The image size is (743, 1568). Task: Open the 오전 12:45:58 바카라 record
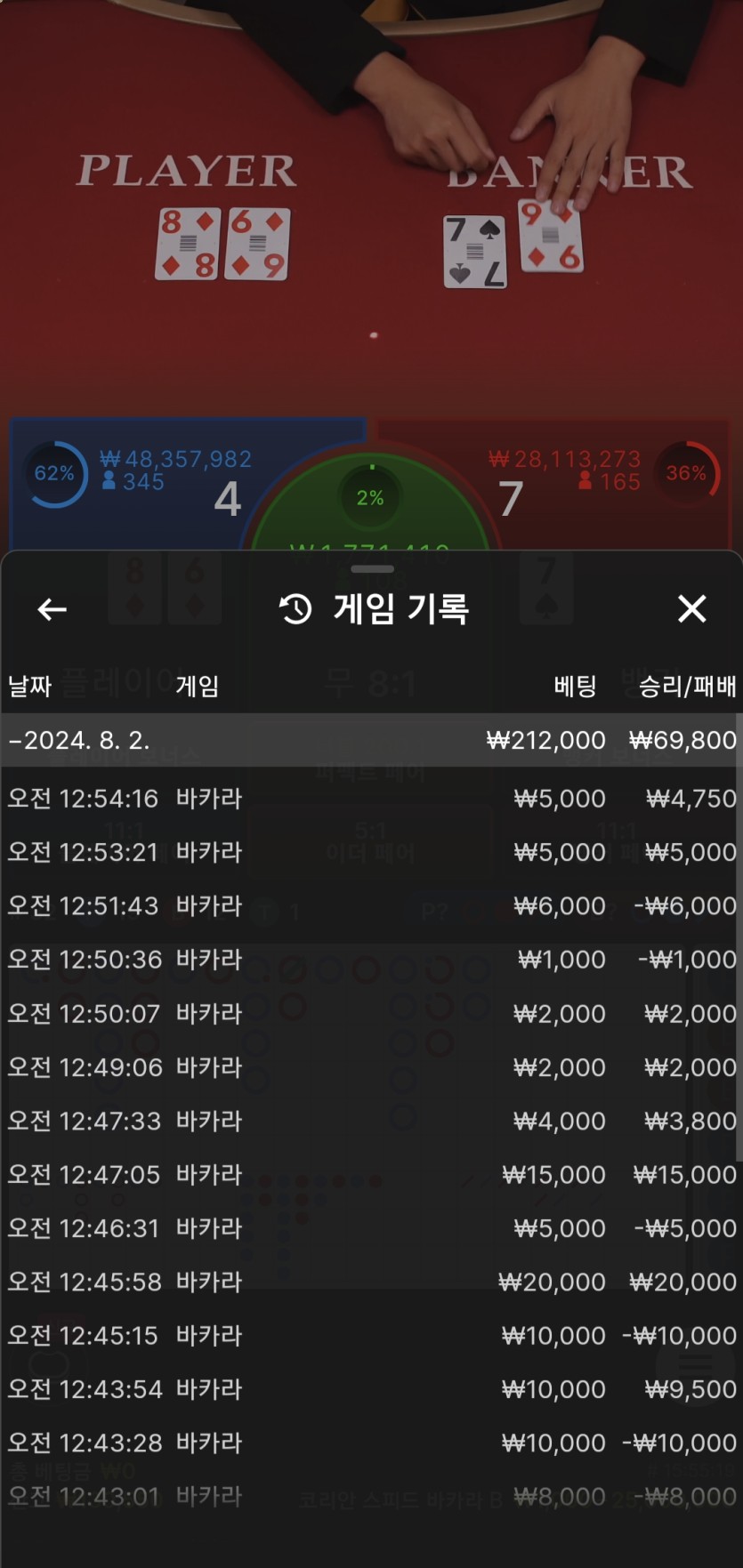(371, 1282)
